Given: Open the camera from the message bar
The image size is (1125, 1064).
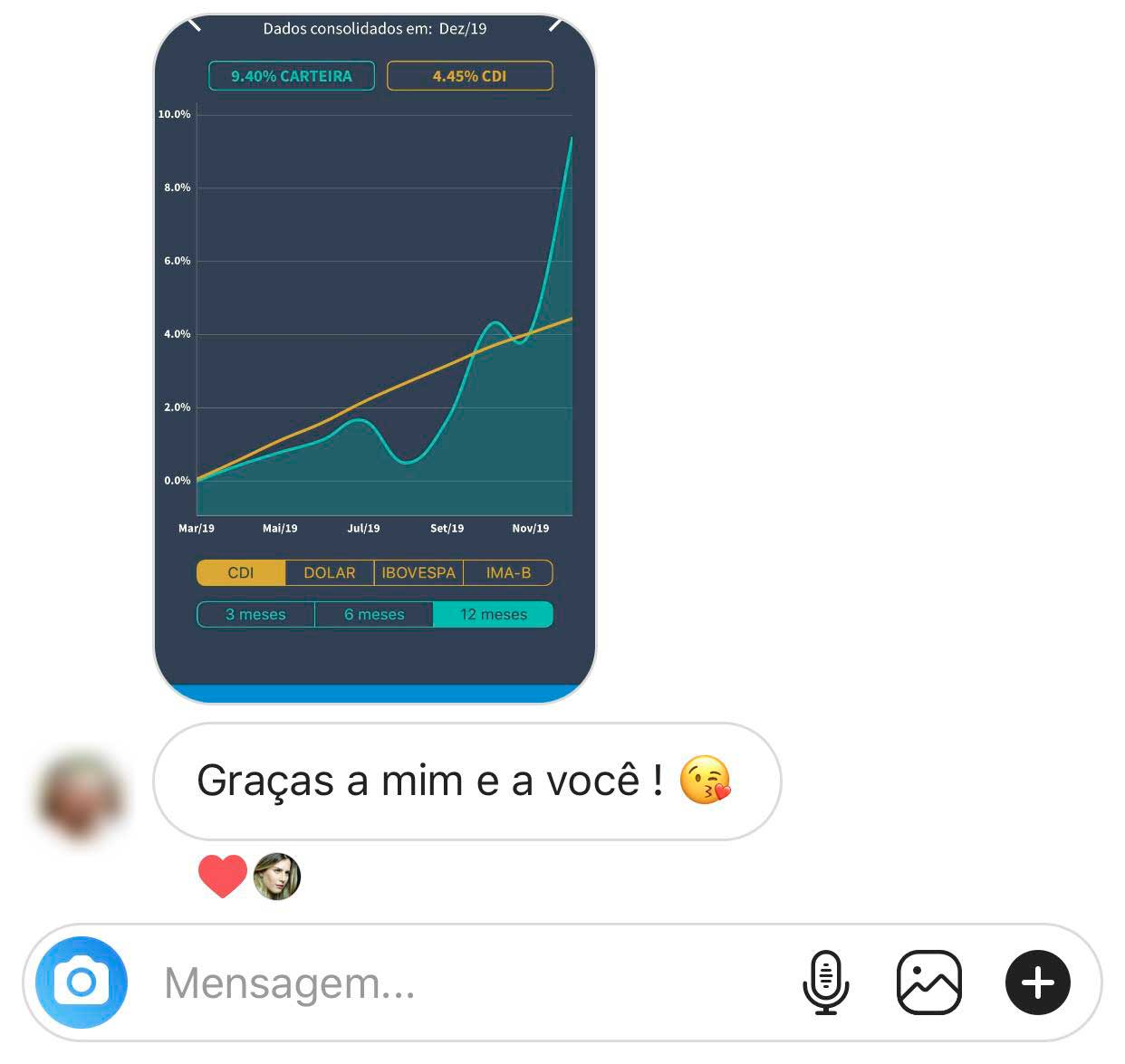Looking at the screenshot, I should click(x=82, y=983).
